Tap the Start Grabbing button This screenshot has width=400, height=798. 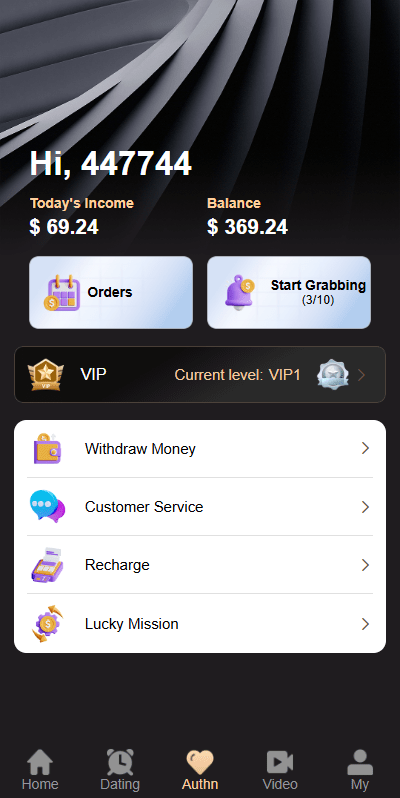pos(289,292)
